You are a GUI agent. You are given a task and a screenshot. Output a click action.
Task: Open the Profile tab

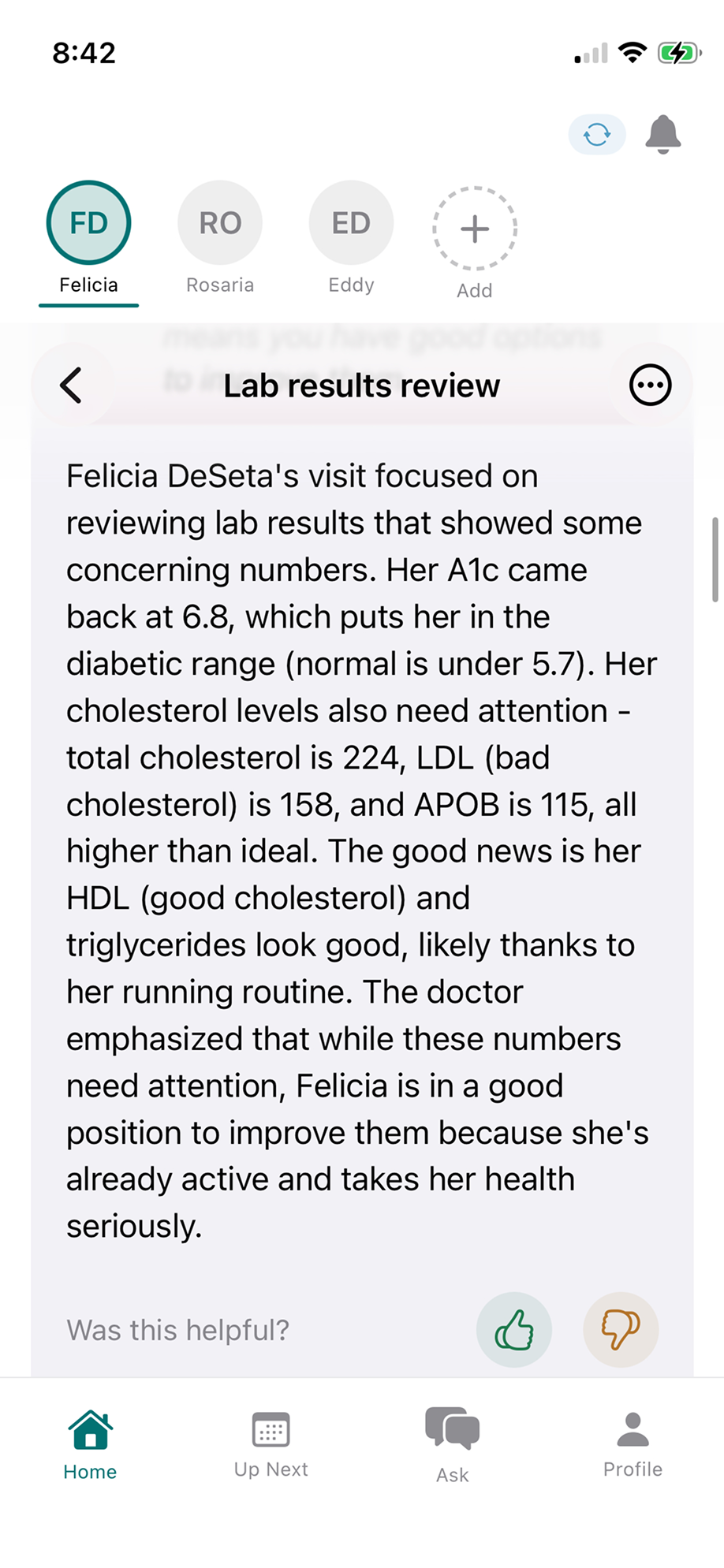(x=633, y=1444)
